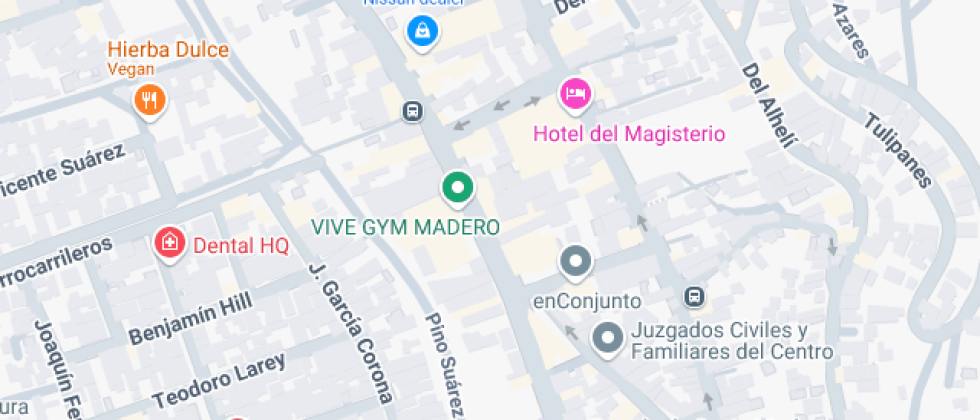980x420 pixels.
Task: Tap the bus stop icon beside enConjunto
Action: 694,297
